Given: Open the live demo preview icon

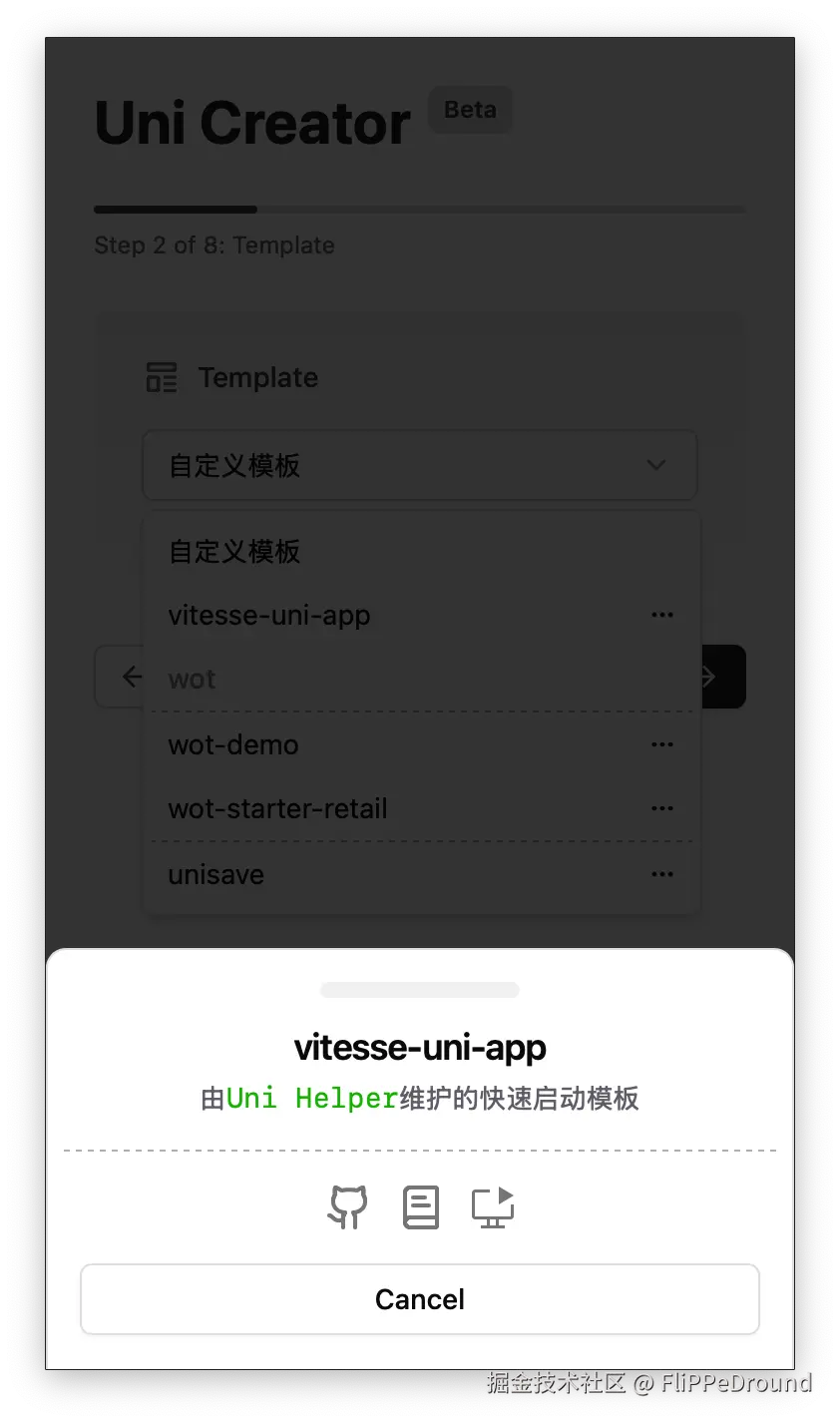Looking at the screenshot, I should pyautogui.click(x=493, y=1206).
